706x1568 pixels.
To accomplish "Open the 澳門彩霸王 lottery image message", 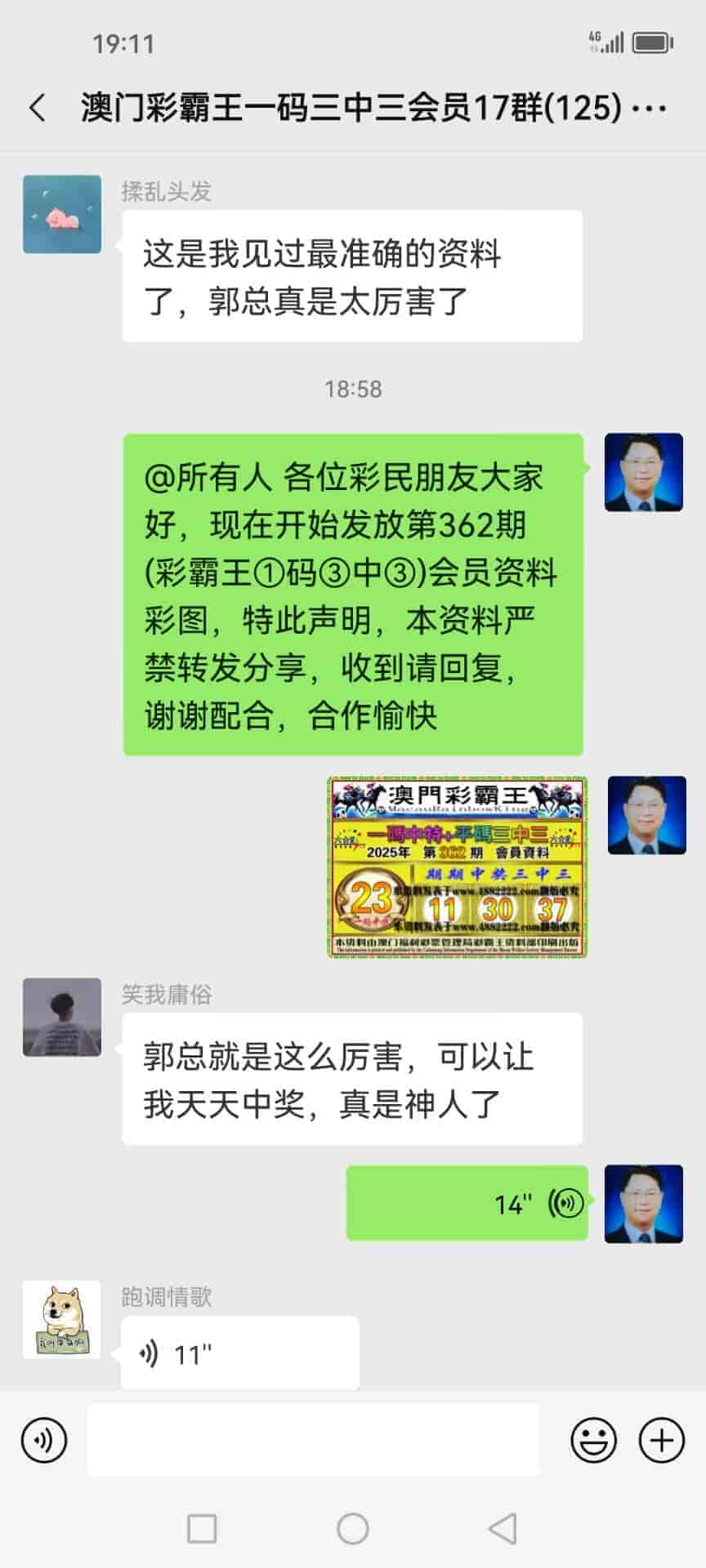I will [x=458, y=866].
